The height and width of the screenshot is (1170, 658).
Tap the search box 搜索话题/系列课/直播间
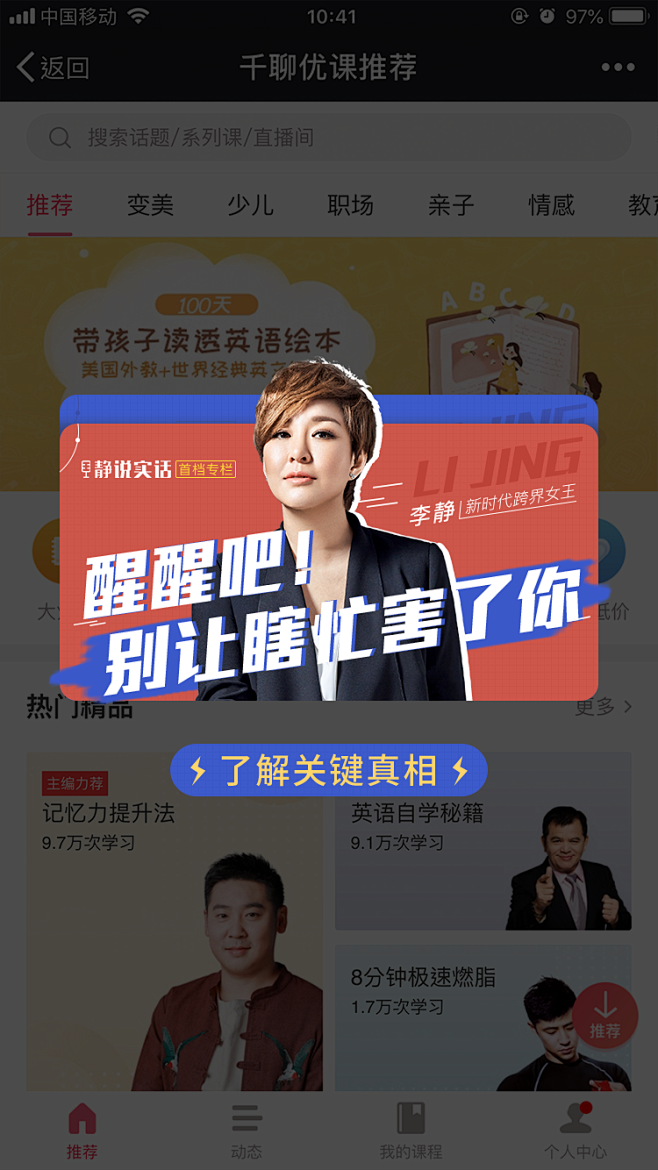click(x=328, y=138)
